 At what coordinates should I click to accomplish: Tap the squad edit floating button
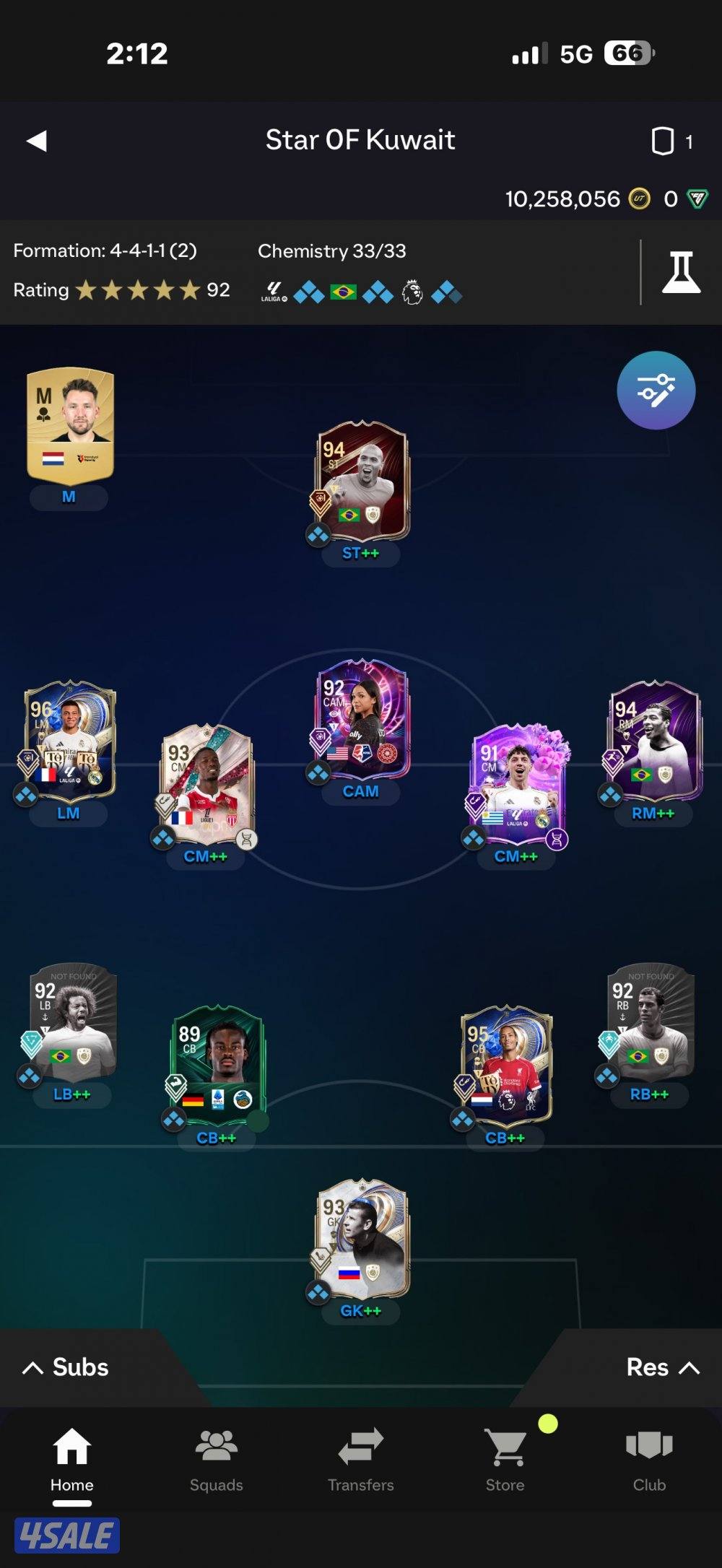(656, 391)
